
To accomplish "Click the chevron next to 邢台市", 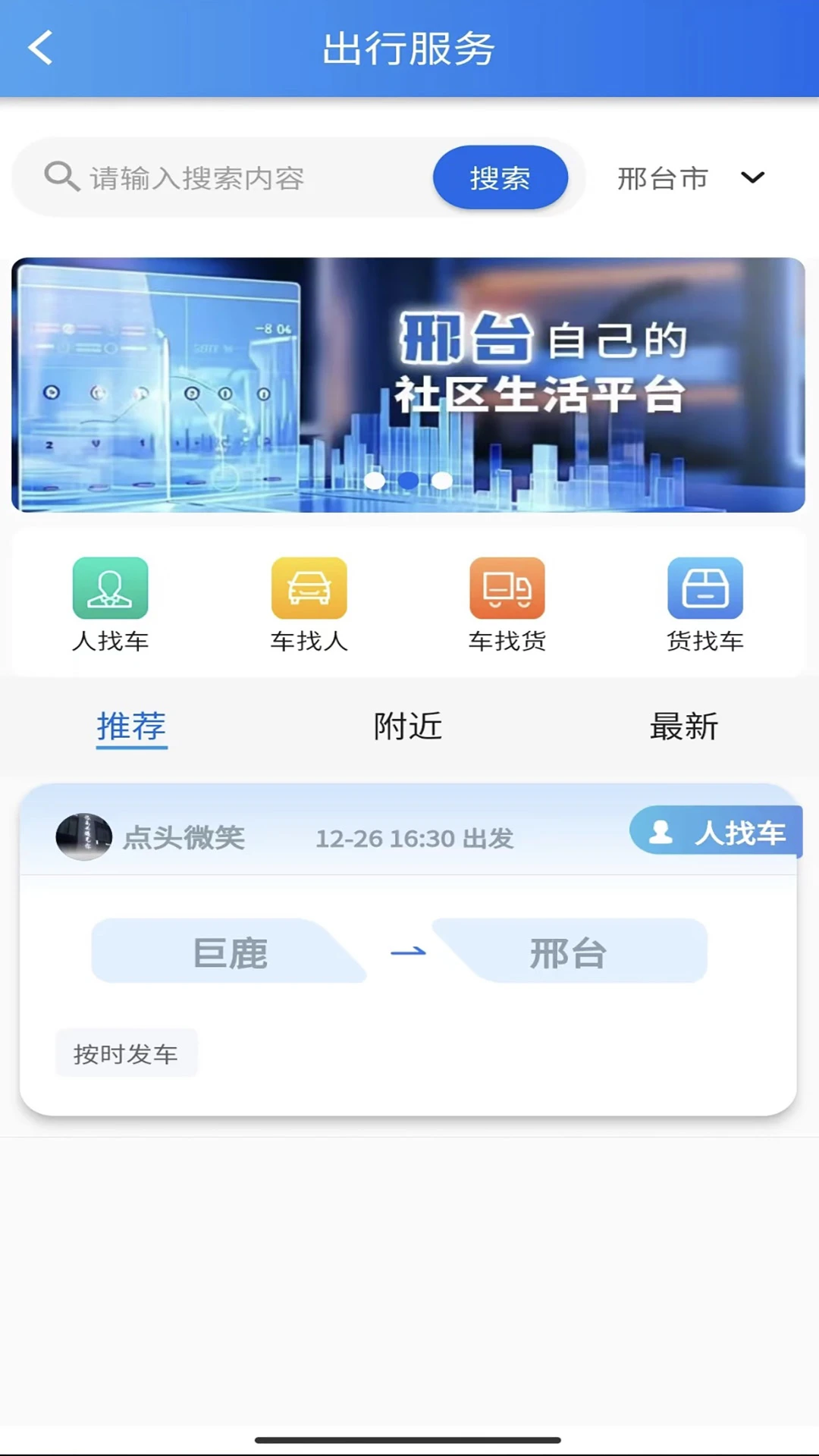I will coord(753,178).
